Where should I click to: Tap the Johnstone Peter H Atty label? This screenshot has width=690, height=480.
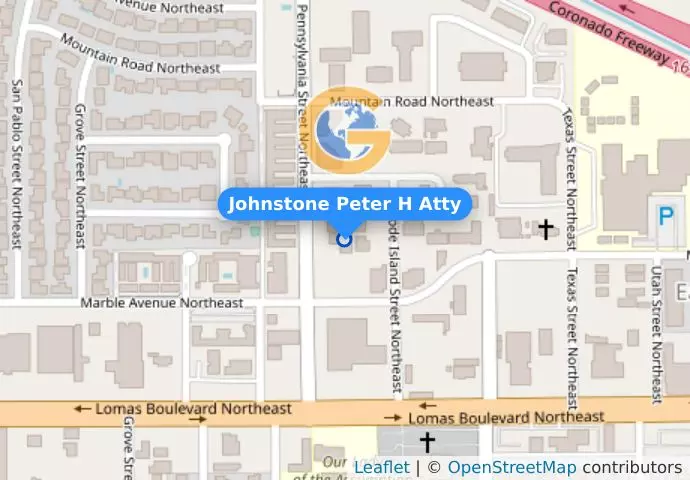(x=344, y=205)
